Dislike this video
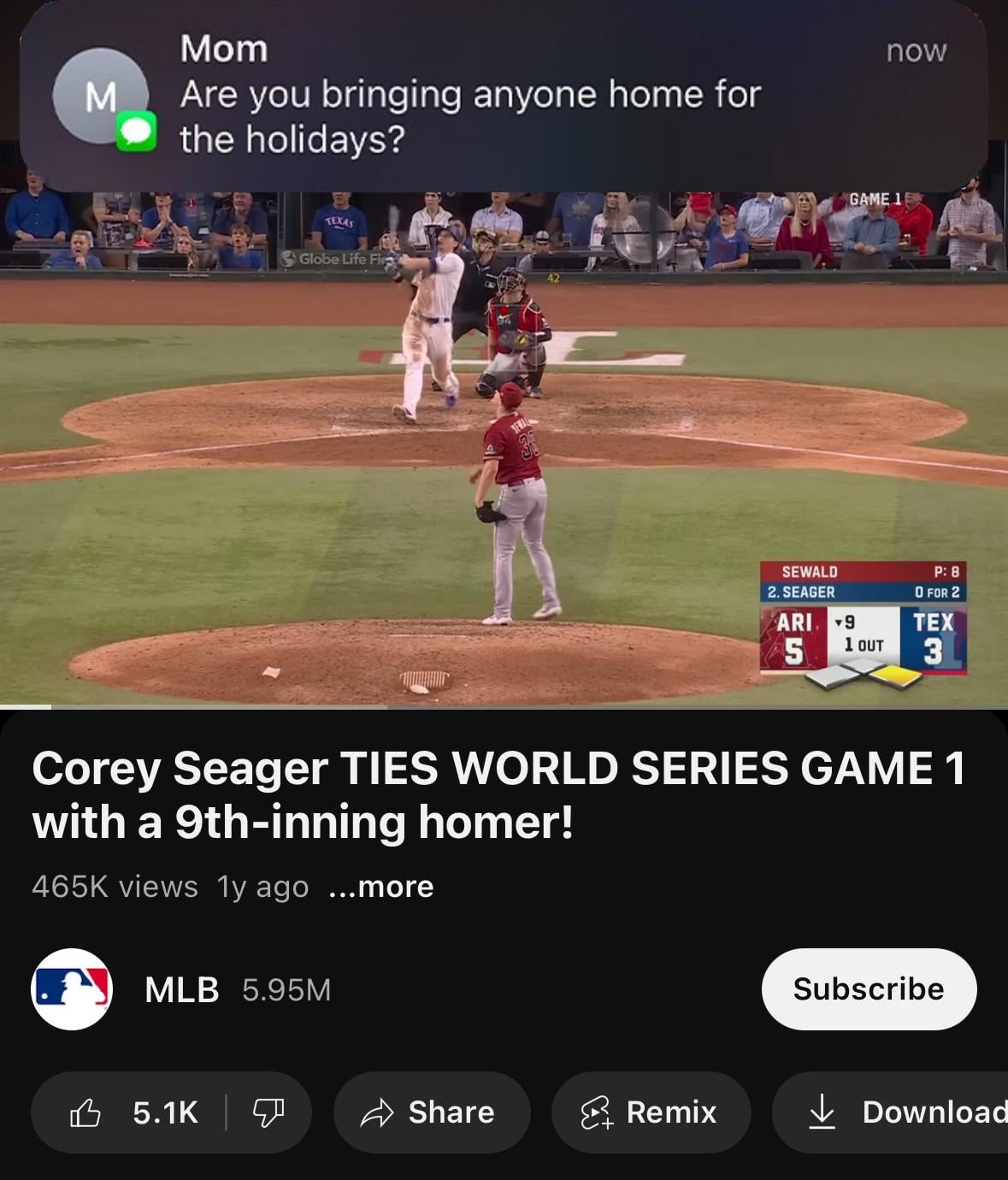Viewport: 1008px width, 1180px height. point(268,1112)
